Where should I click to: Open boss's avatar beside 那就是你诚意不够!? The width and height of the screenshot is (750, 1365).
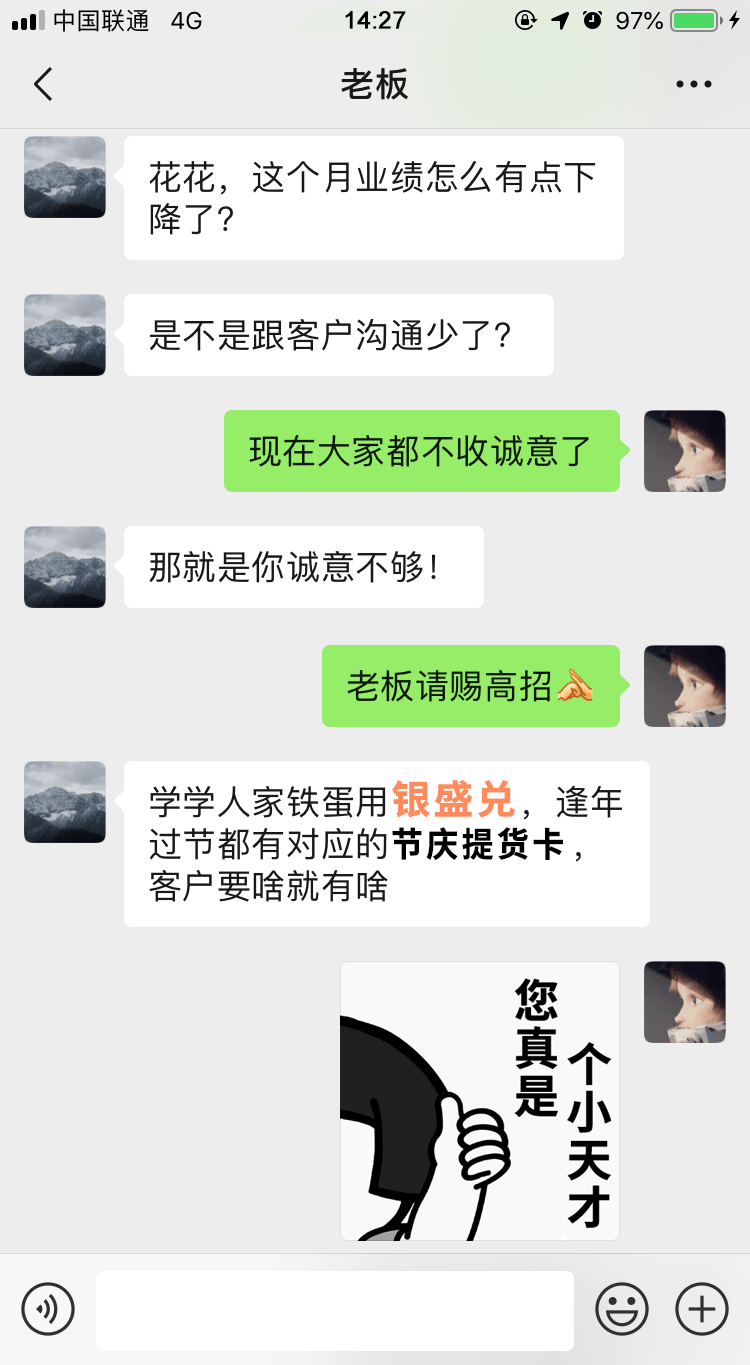[65, 567]
